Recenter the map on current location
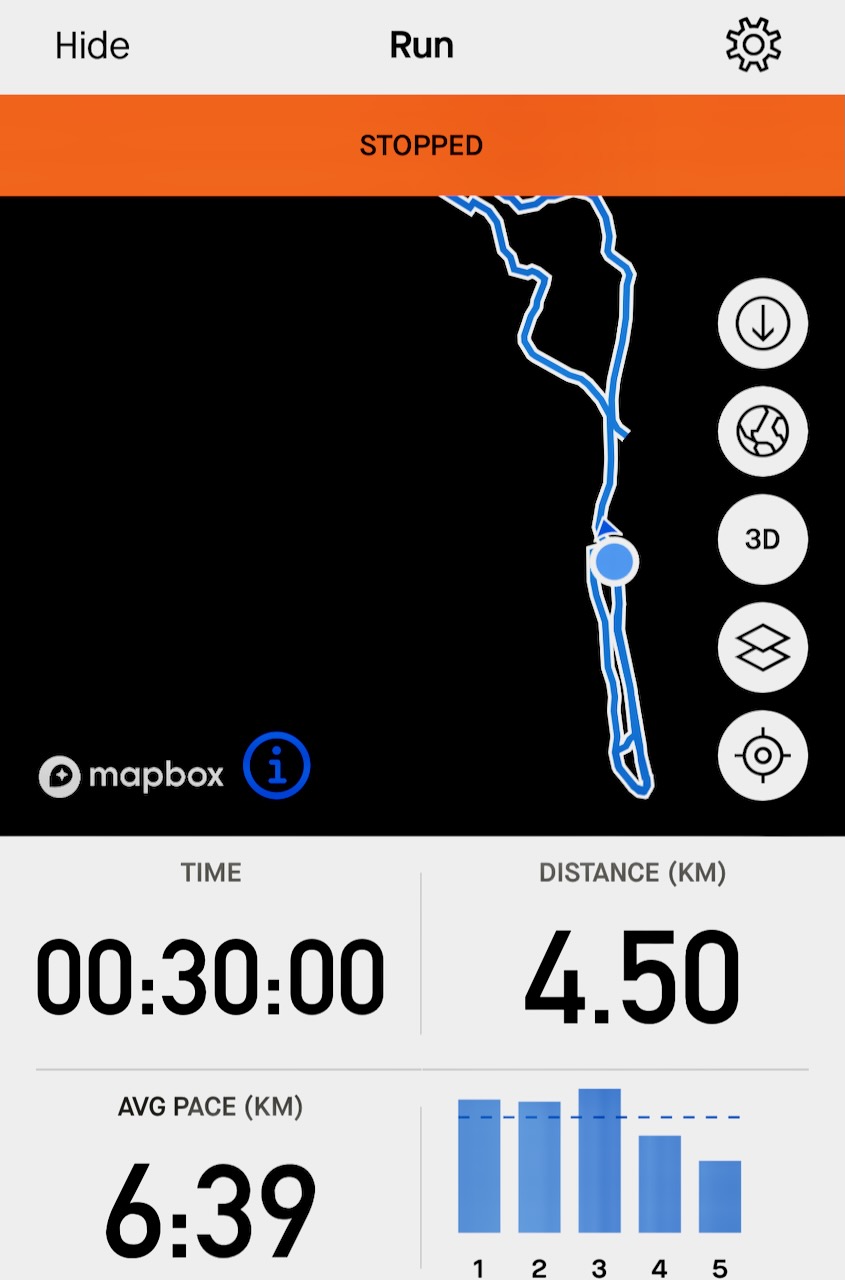 762,755
